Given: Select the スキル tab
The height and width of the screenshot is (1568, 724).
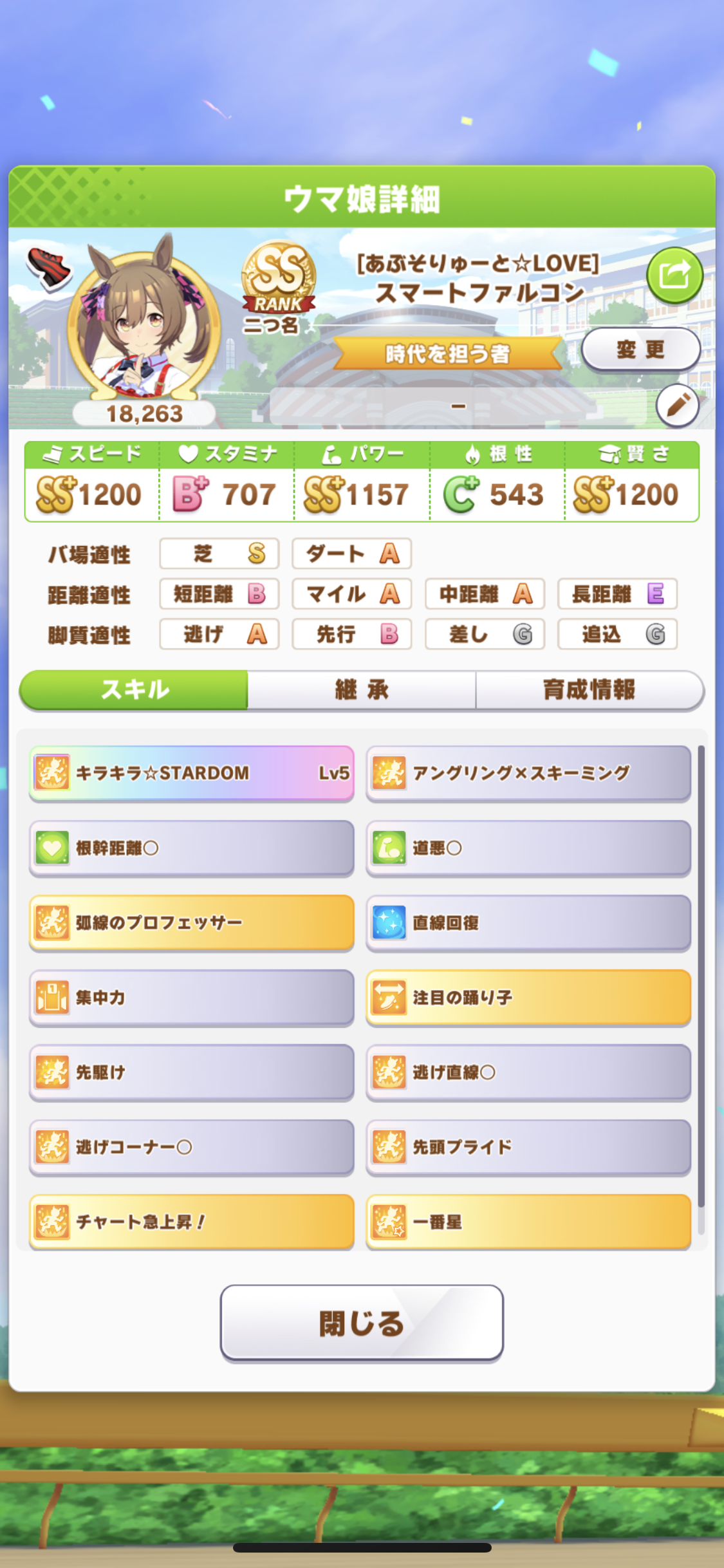Looking at the screenshot, I should click(135, 690).
